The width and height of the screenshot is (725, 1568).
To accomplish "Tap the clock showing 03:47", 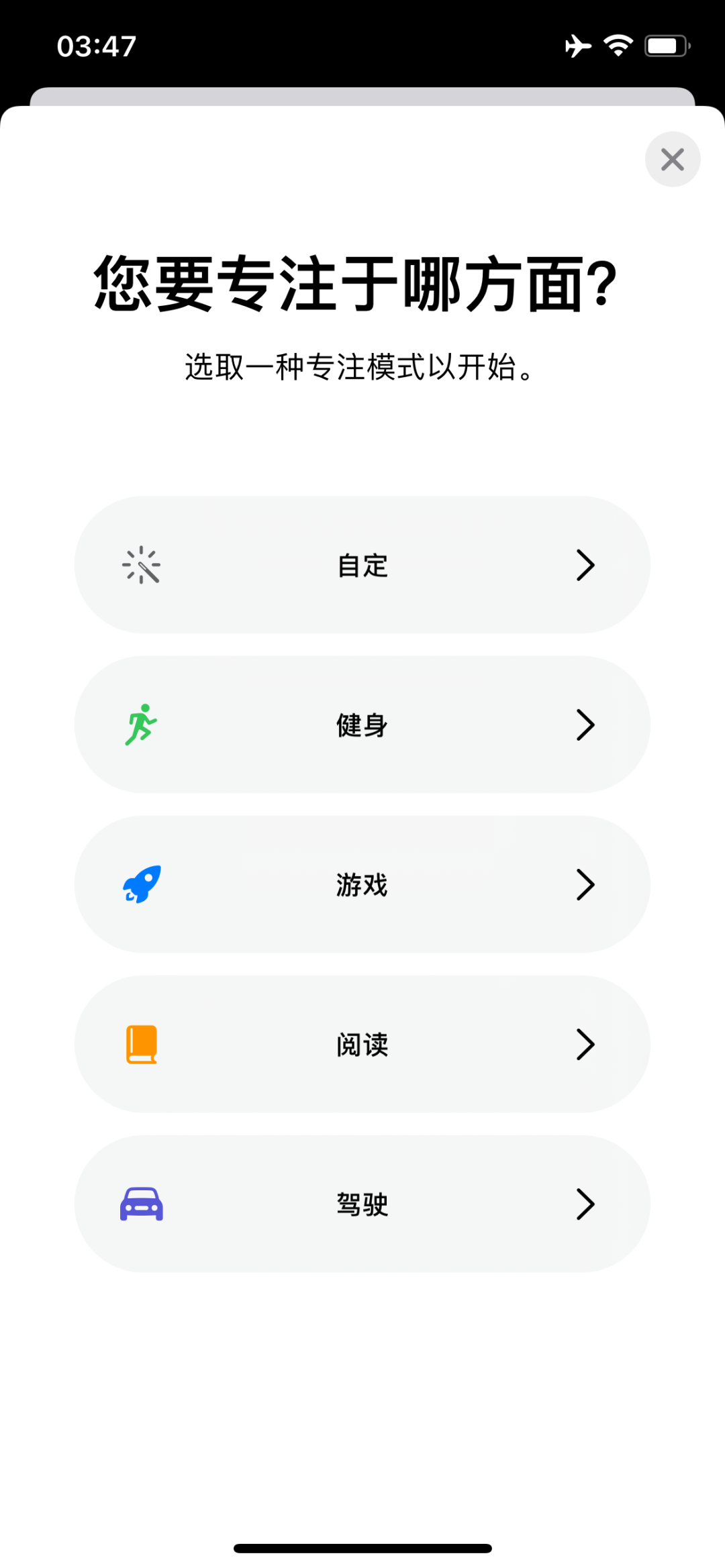I will pyautogui.click(x=96, y=45).
